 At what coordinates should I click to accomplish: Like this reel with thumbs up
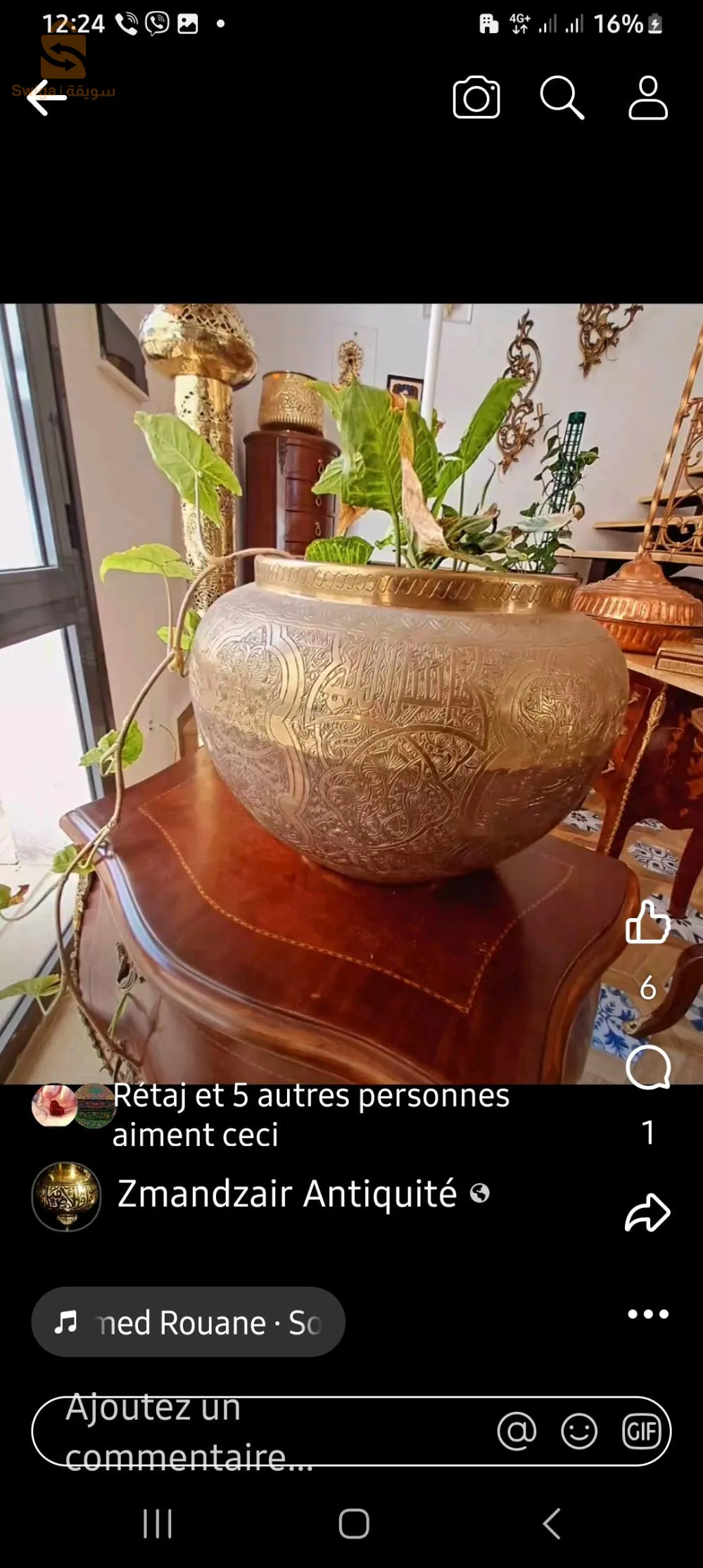647,922
